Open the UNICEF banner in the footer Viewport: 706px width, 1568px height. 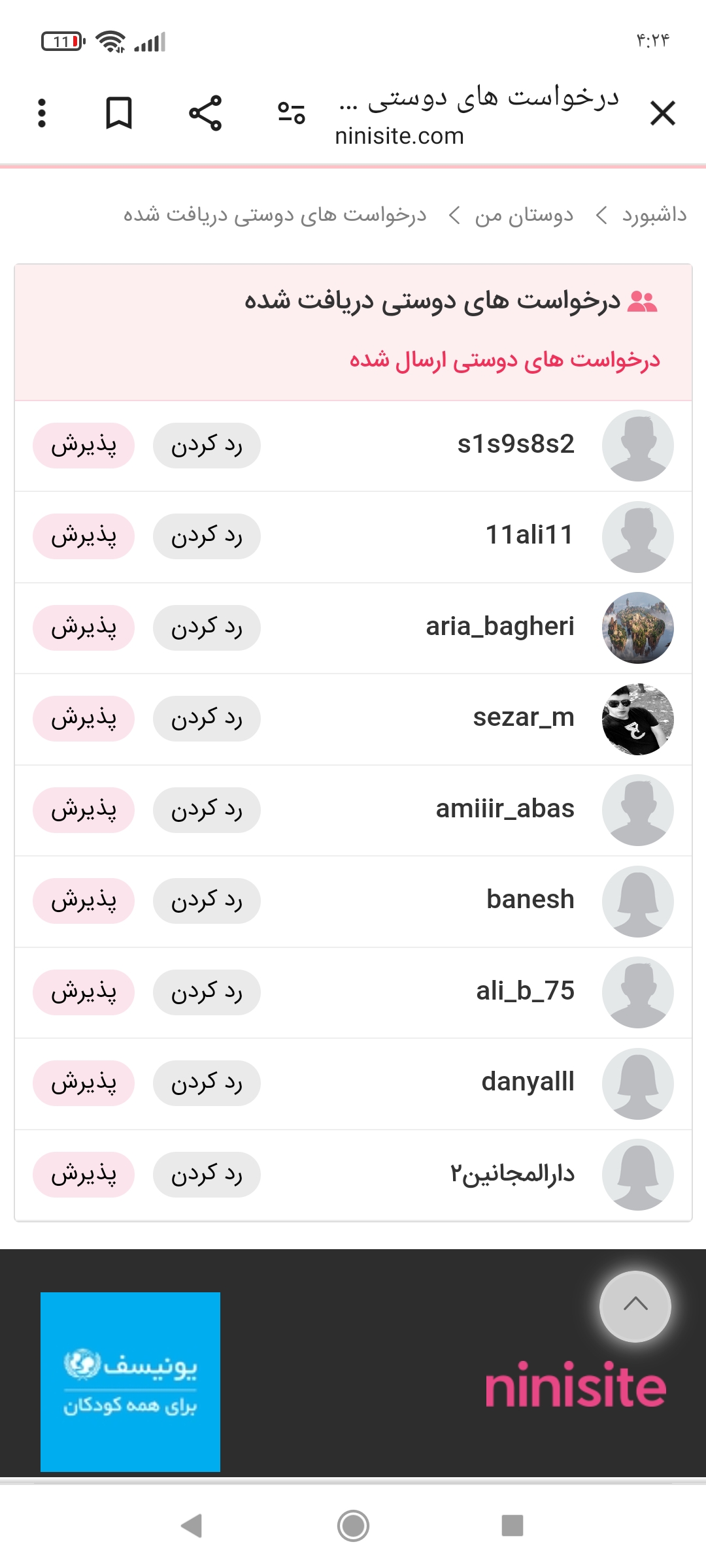(x=130, y=1382)
